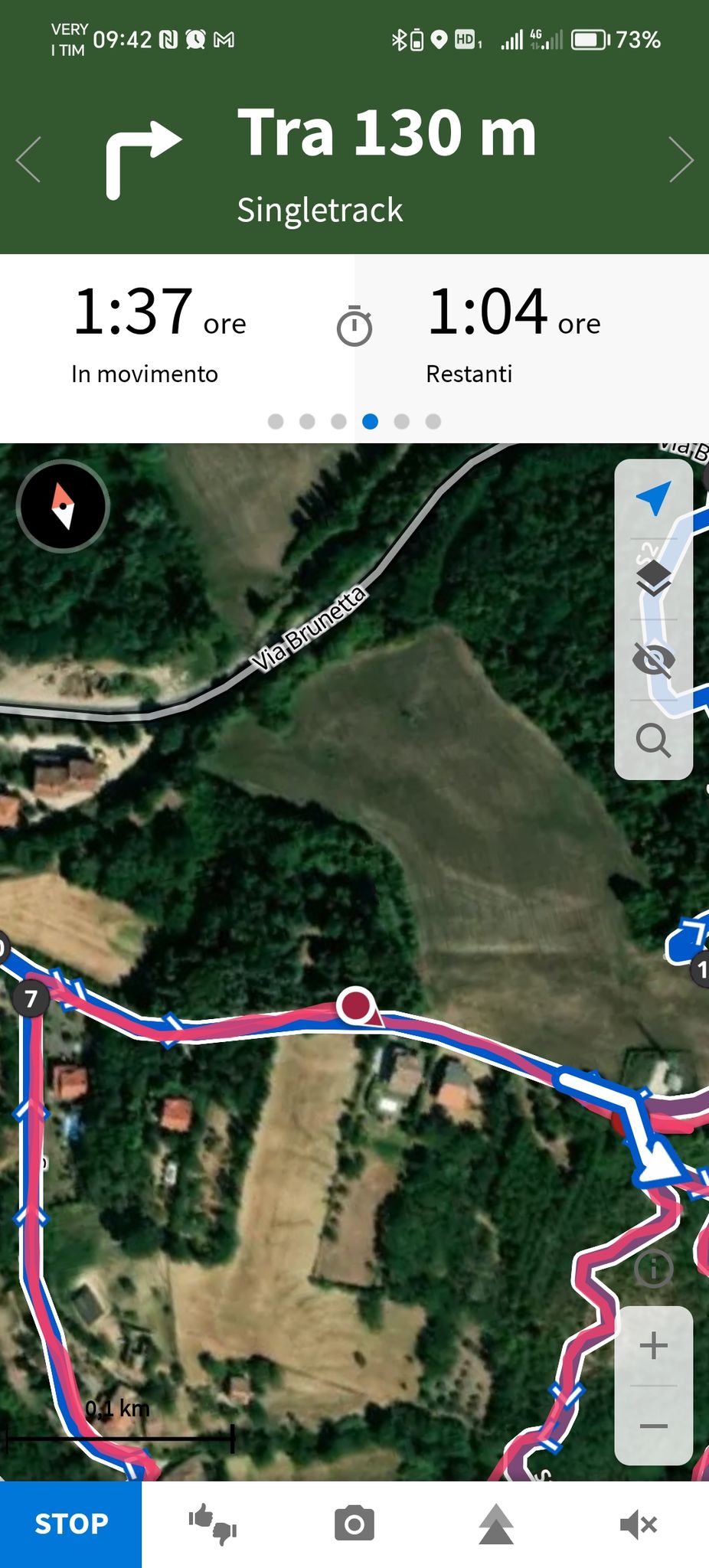
Task: Zoom out of the map
Action: point(653,1426)
